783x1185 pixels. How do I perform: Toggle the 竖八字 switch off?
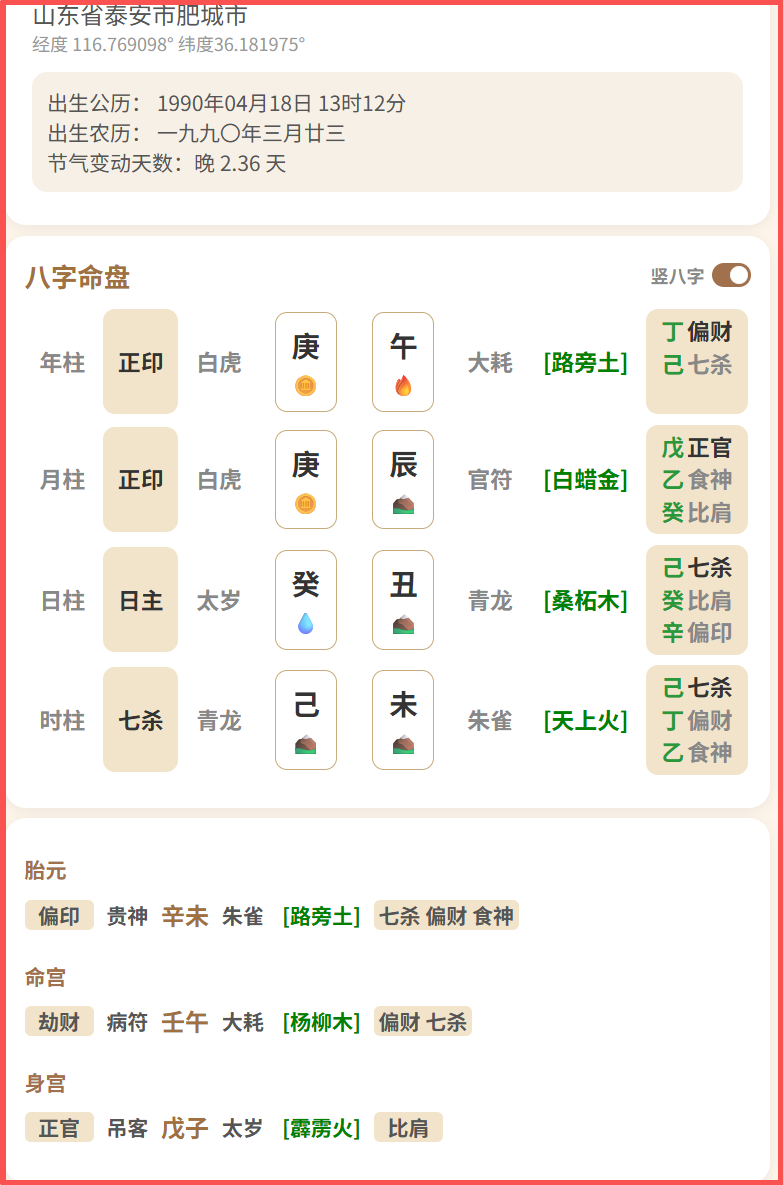point(731,275)
